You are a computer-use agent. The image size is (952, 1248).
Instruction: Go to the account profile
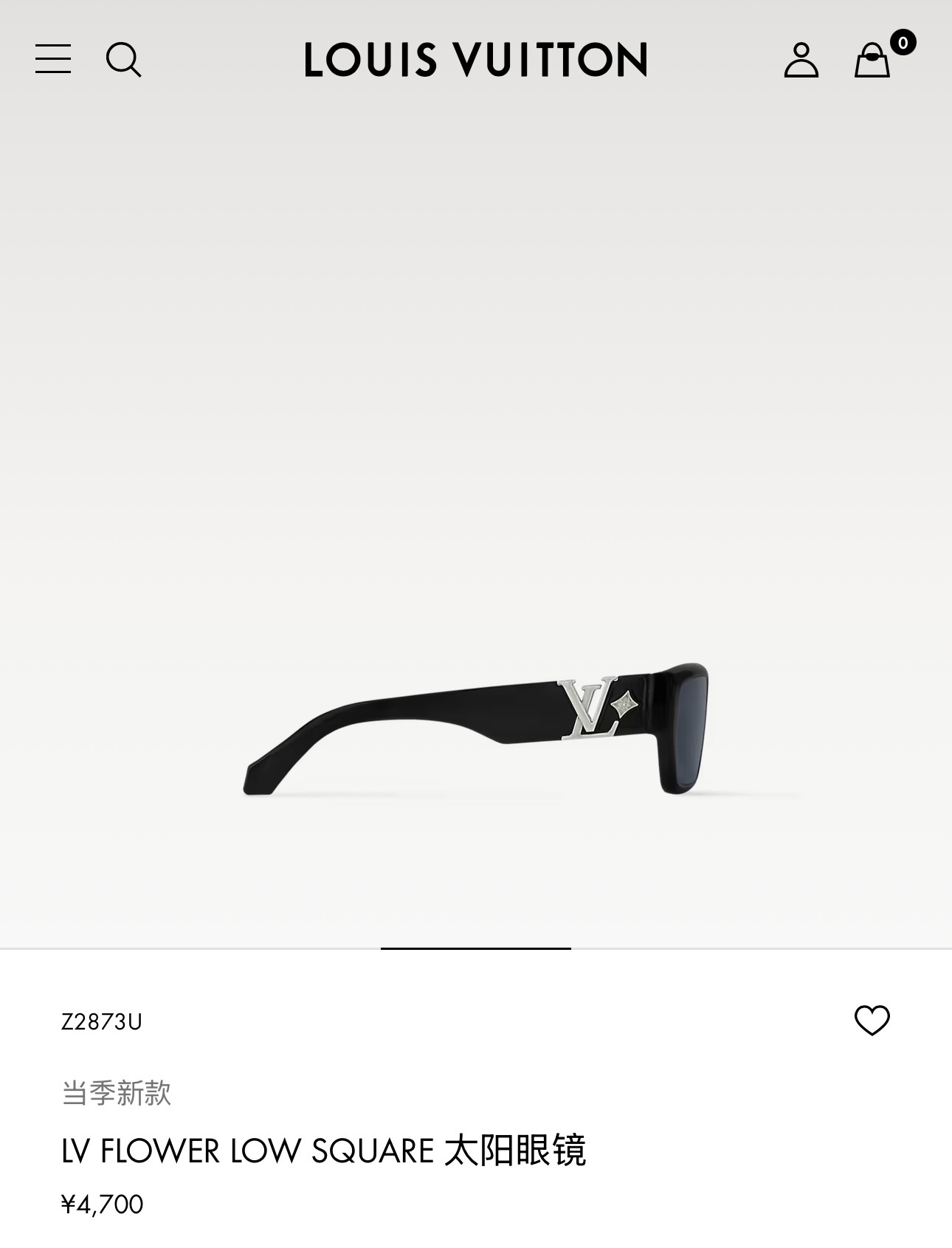tap(801, 60)
